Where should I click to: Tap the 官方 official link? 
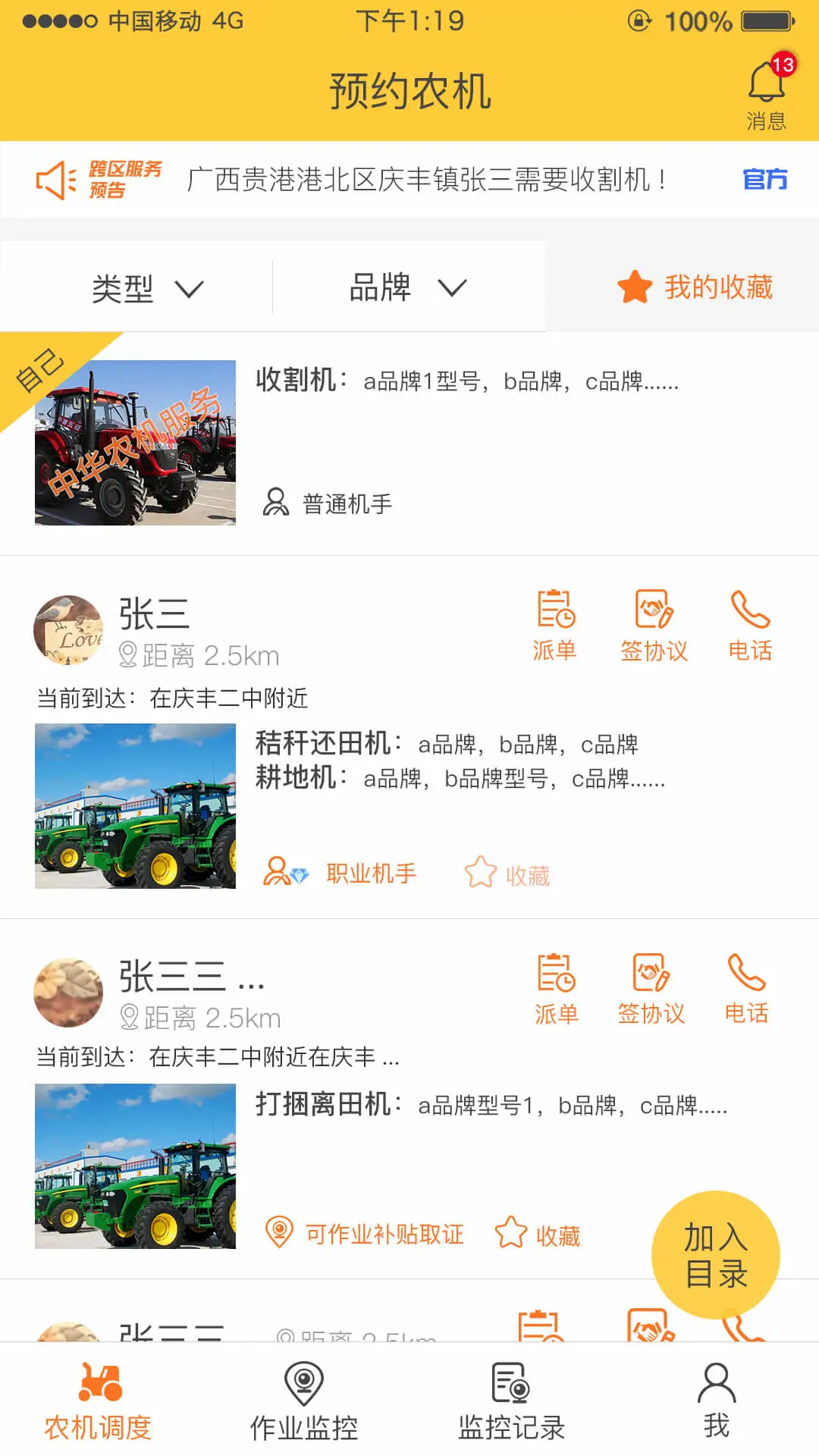pos(764,180)
